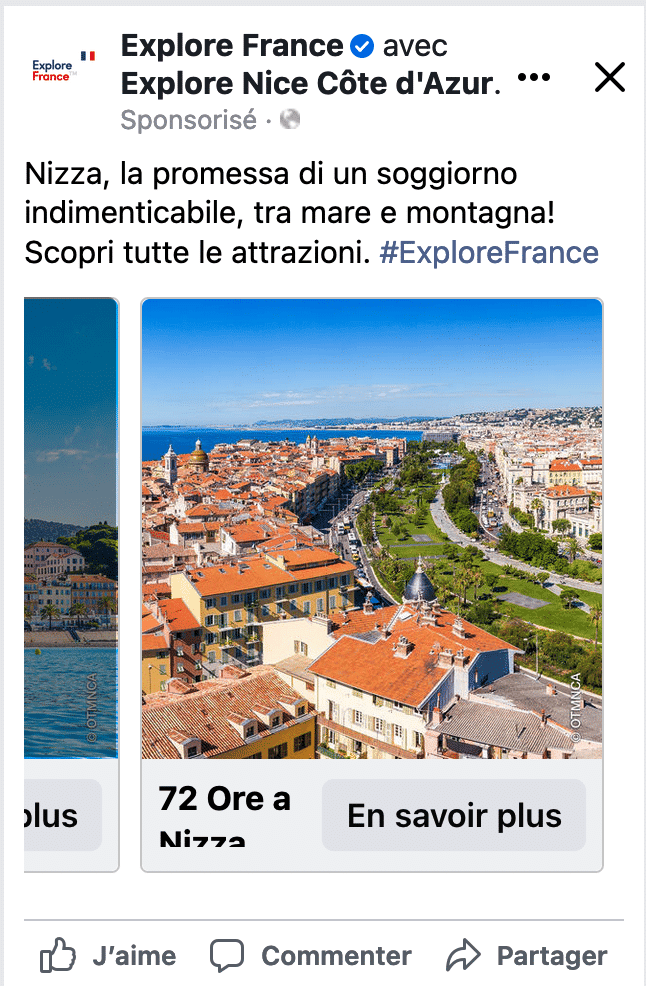Share the post with Partager
Viewport: 646px width, 986px height.
[x=527, y=956]
